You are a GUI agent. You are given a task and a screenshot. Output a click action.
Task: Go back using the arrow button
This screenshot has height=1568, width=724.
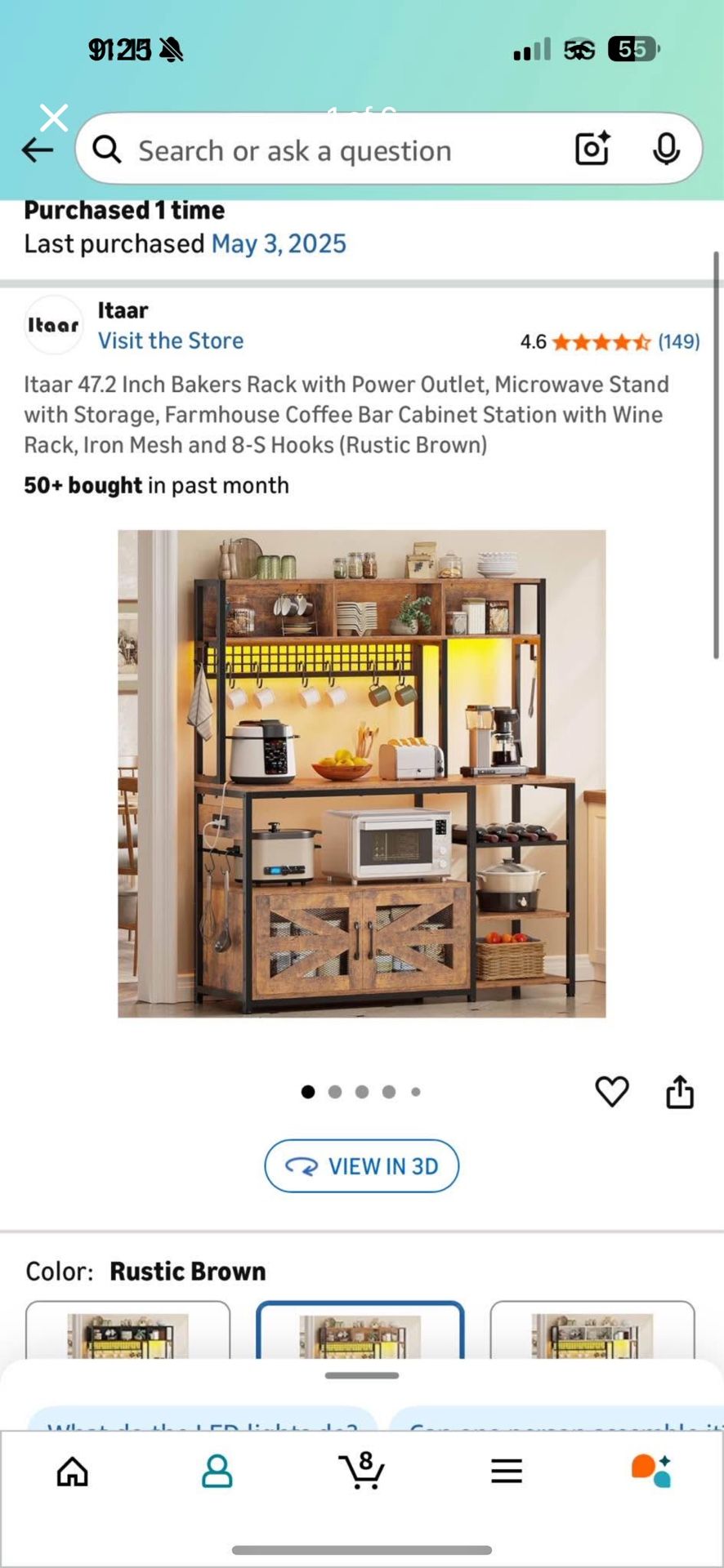[x=36, y=149]
